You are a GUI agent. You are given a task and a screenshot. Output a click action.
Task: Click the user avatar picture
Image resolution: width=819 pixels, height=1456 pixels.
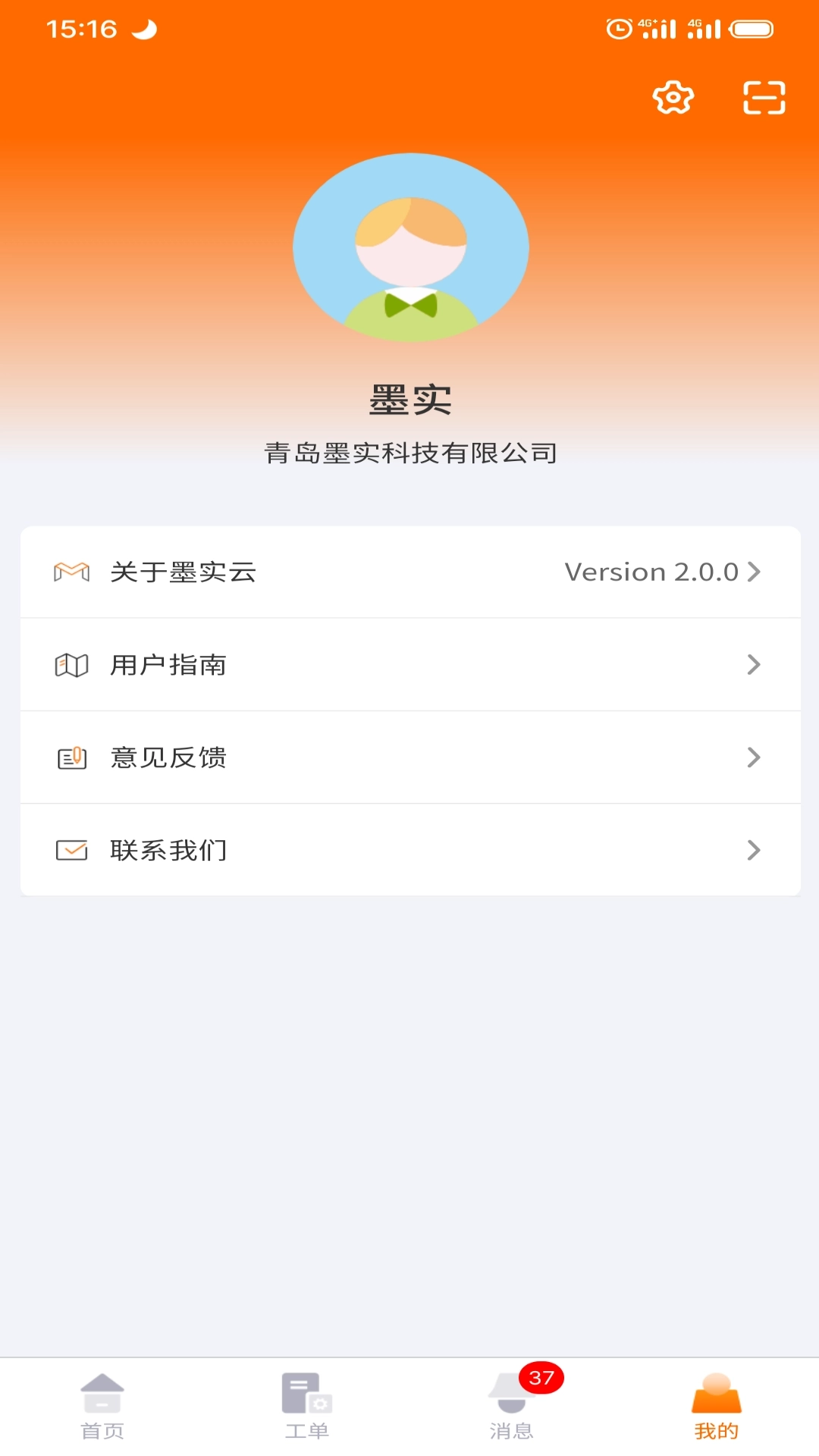coord(412,246)
